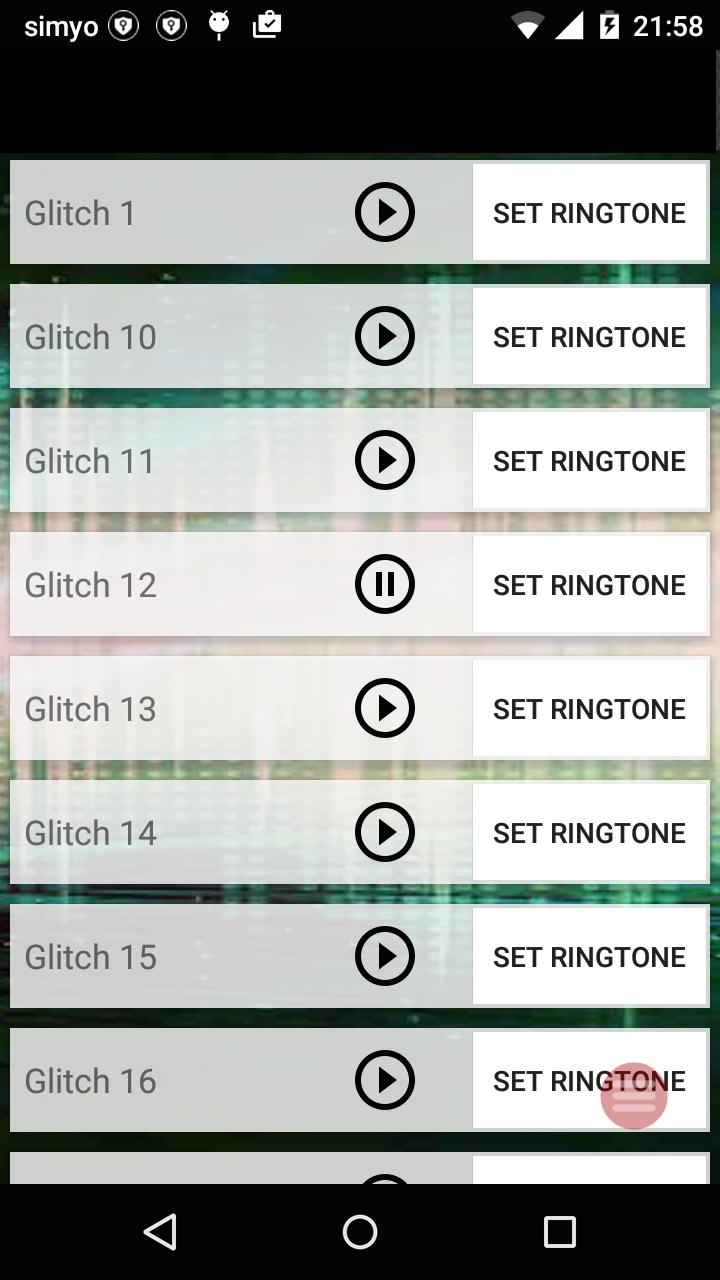Set Glitch 14 as ringtone
This screenshot has width=720, height=1280.
point(589,833)
